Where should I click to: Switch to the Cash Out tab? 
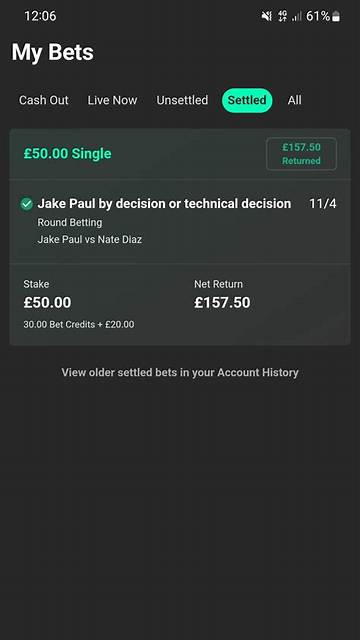point(44,100)
